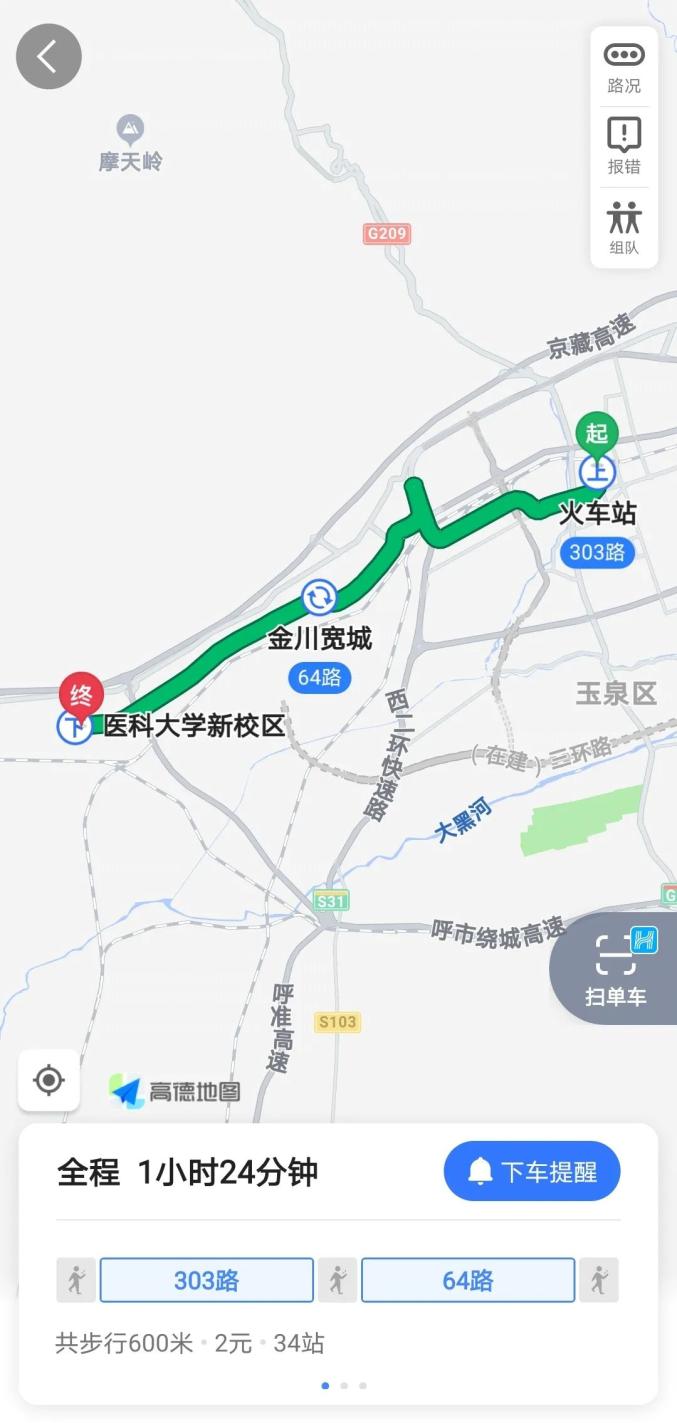Open the 组队 team feature
677x1423 pixels.
click(x=624, y=228)
